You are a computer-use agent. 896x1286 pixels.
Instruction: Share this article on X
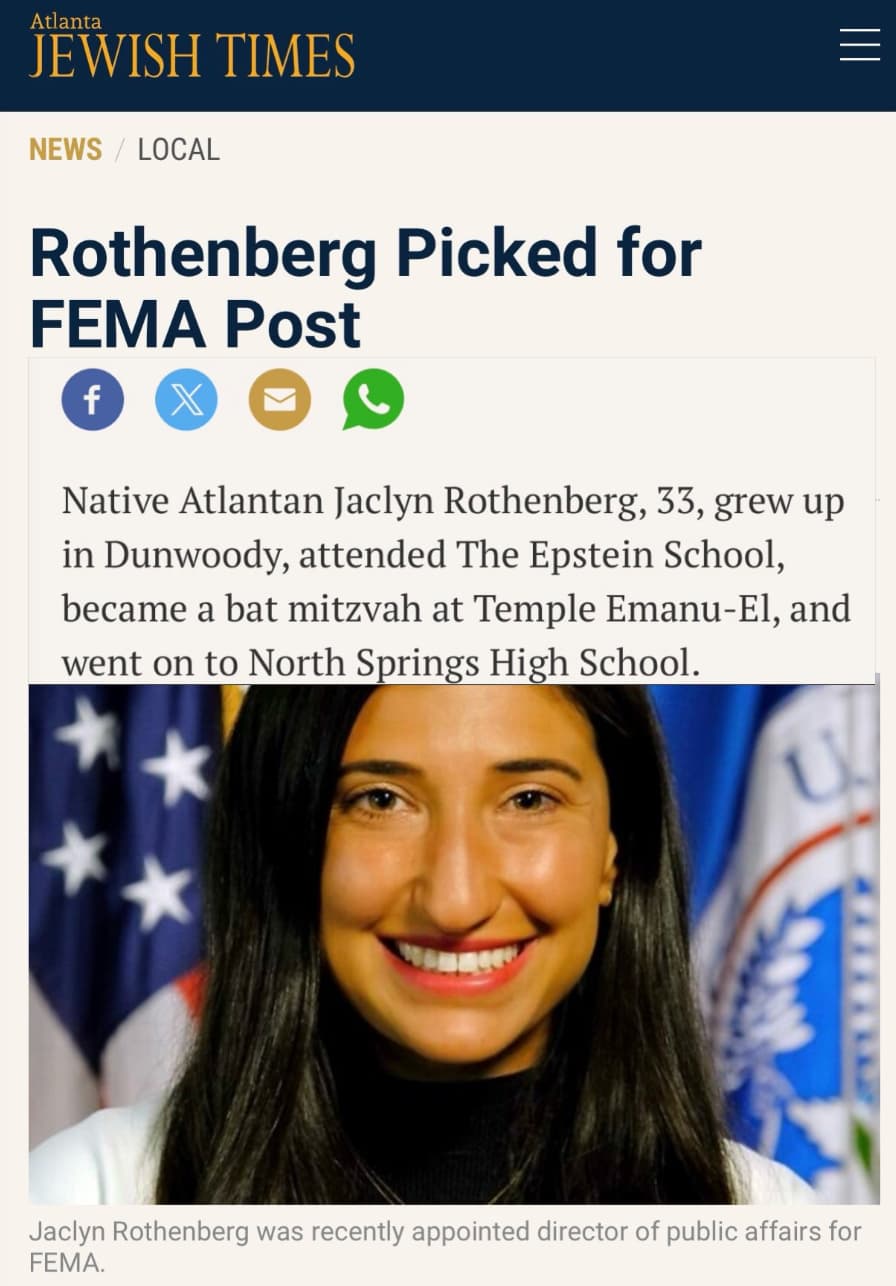coord(186,400)
